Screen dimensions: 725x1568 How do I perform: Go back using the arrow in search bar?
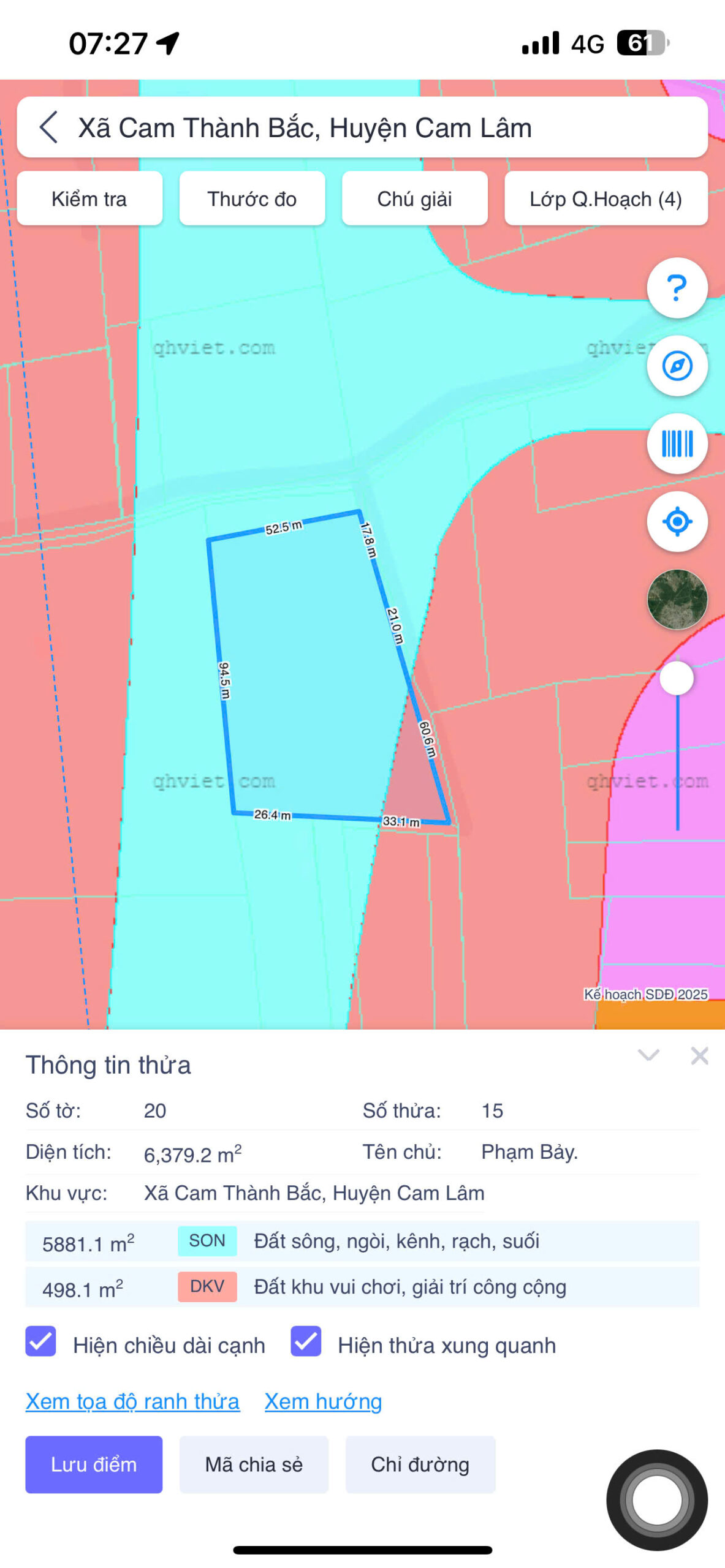48,127
